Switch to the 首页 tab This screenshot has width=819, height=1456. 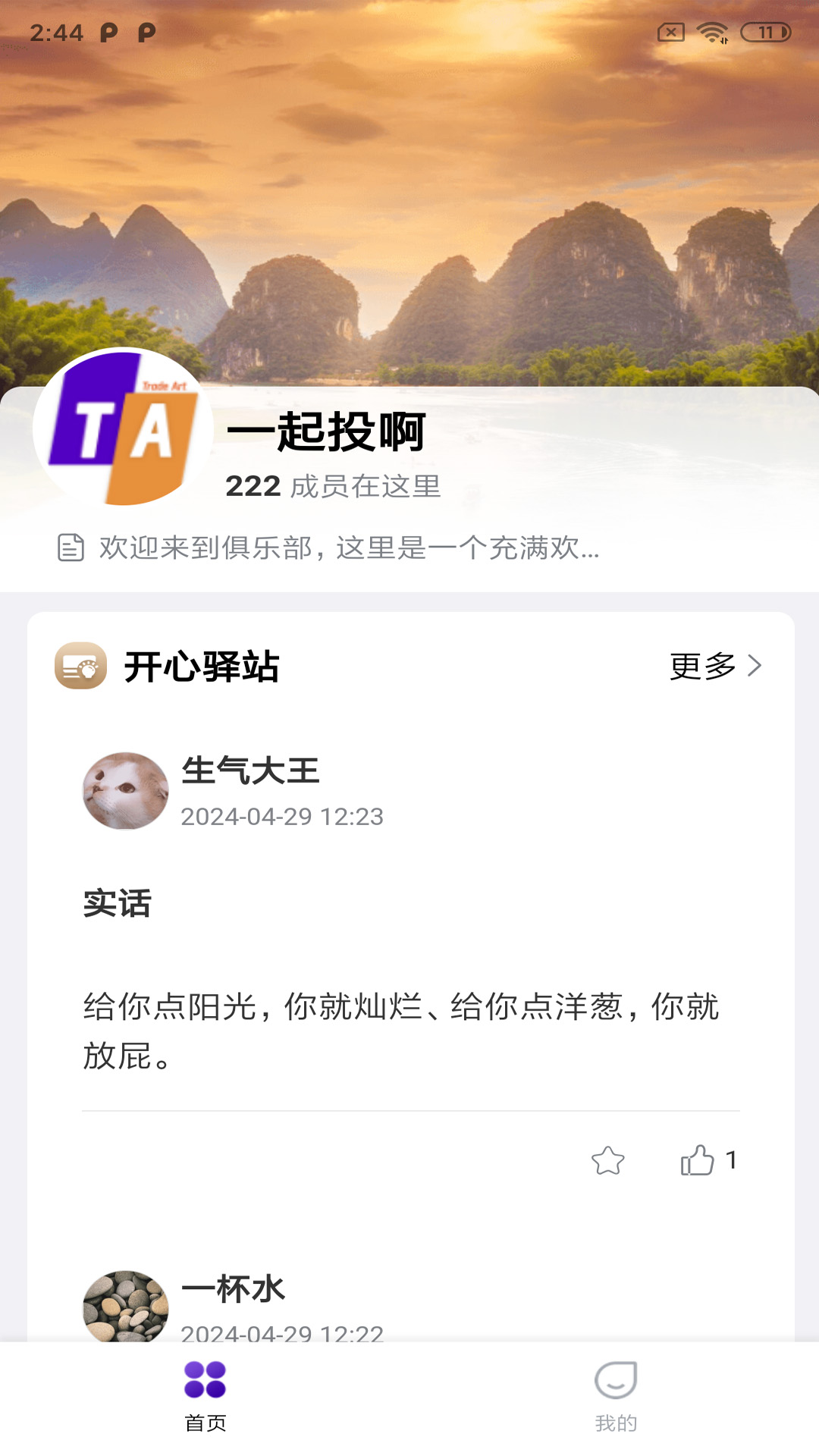[205, 1397]
